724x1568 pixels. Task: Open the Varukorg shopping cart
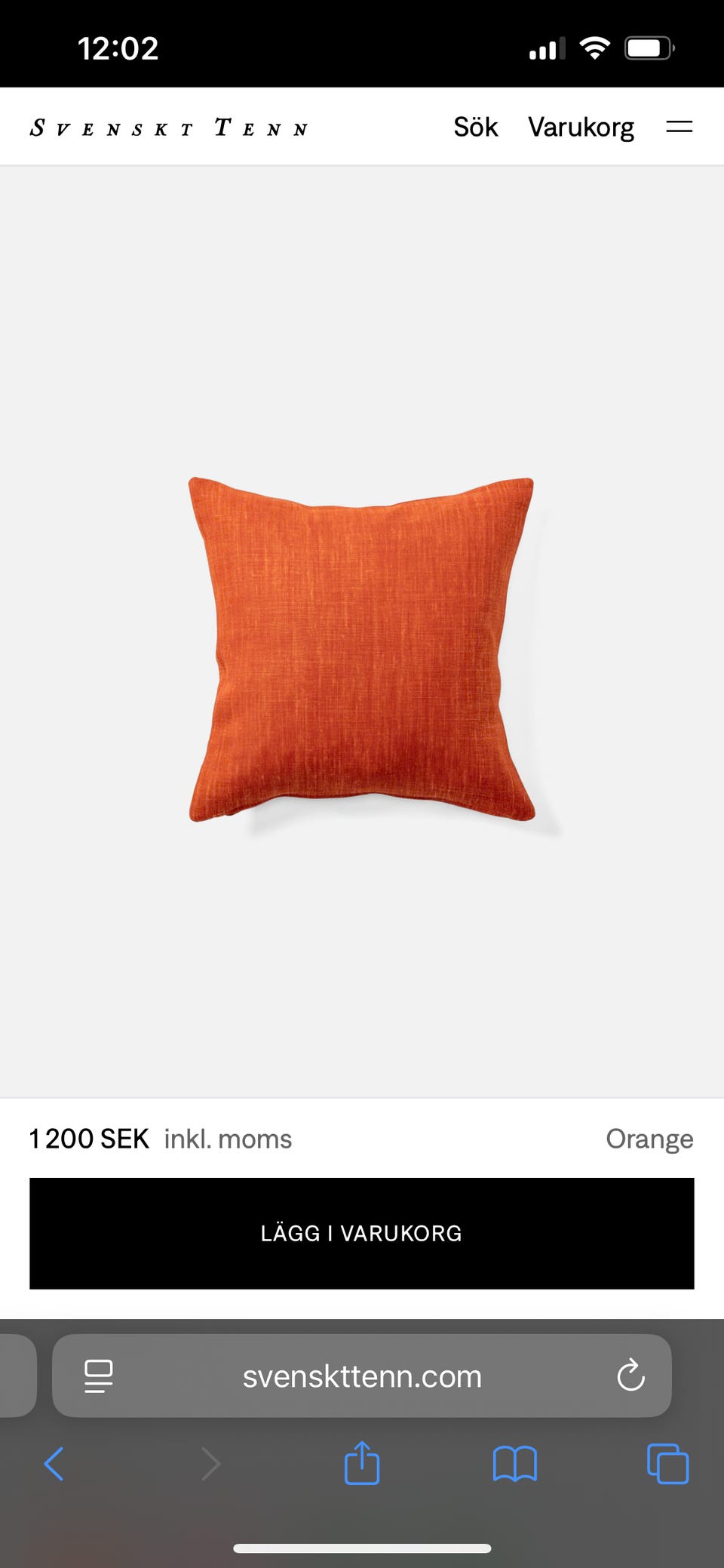581,128
